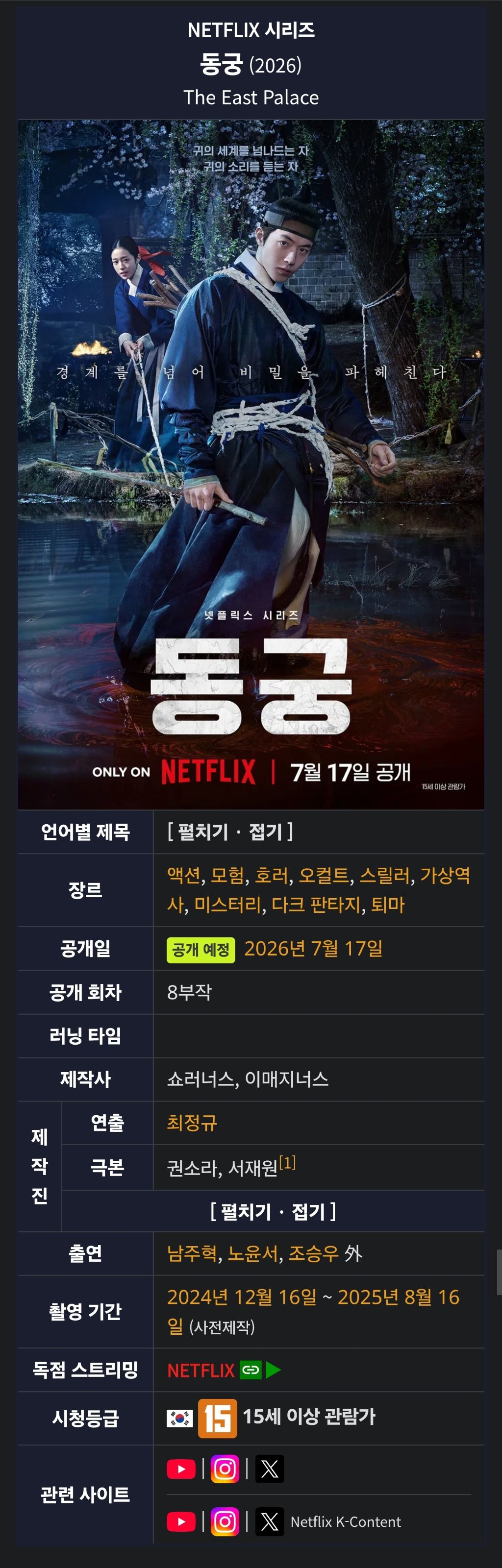Open actress 노윤서's page
Screen dimensions: 502x1568
253,1253
